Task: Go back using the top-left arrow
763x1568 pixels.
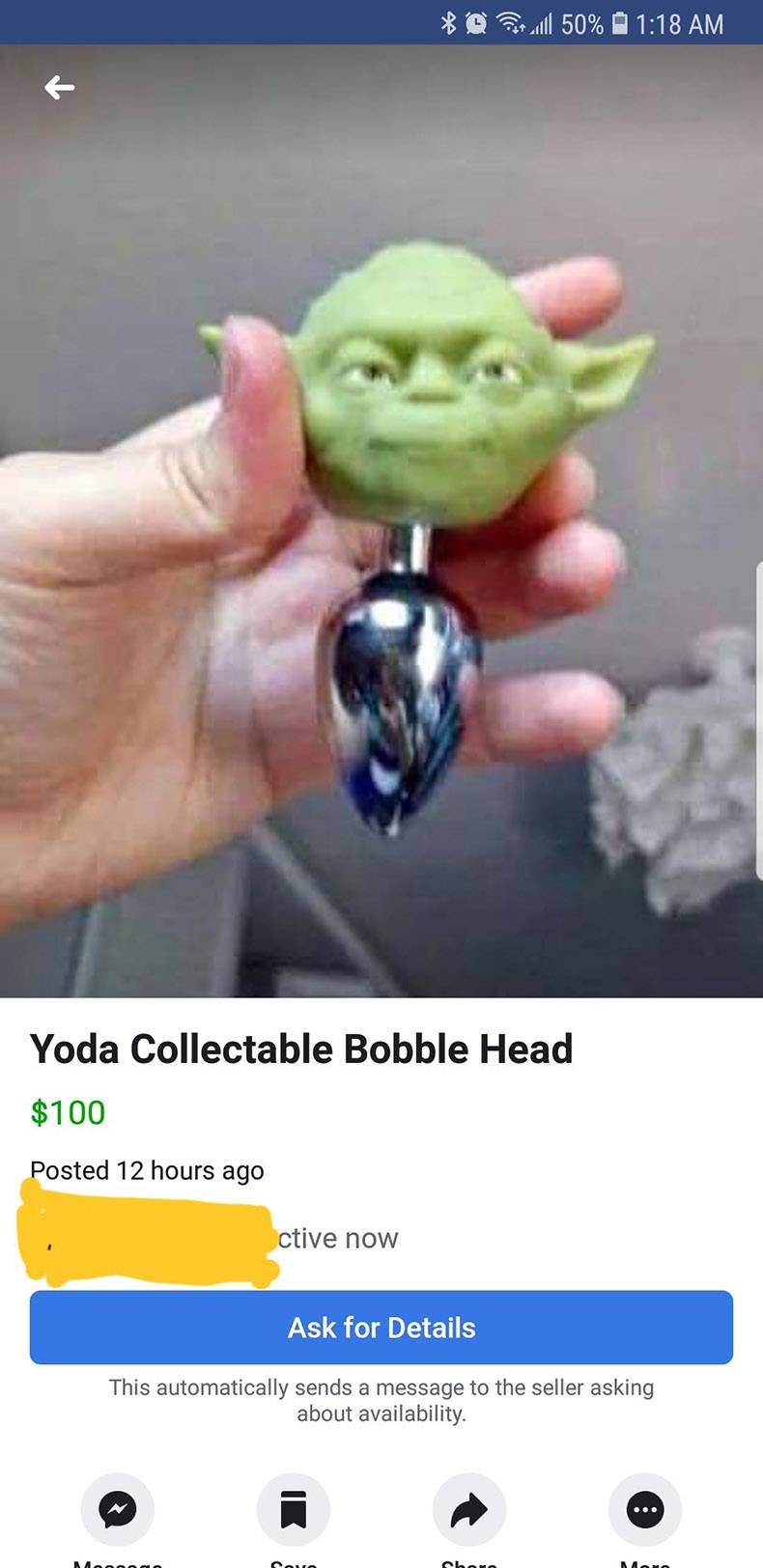Action: [59, 88]
